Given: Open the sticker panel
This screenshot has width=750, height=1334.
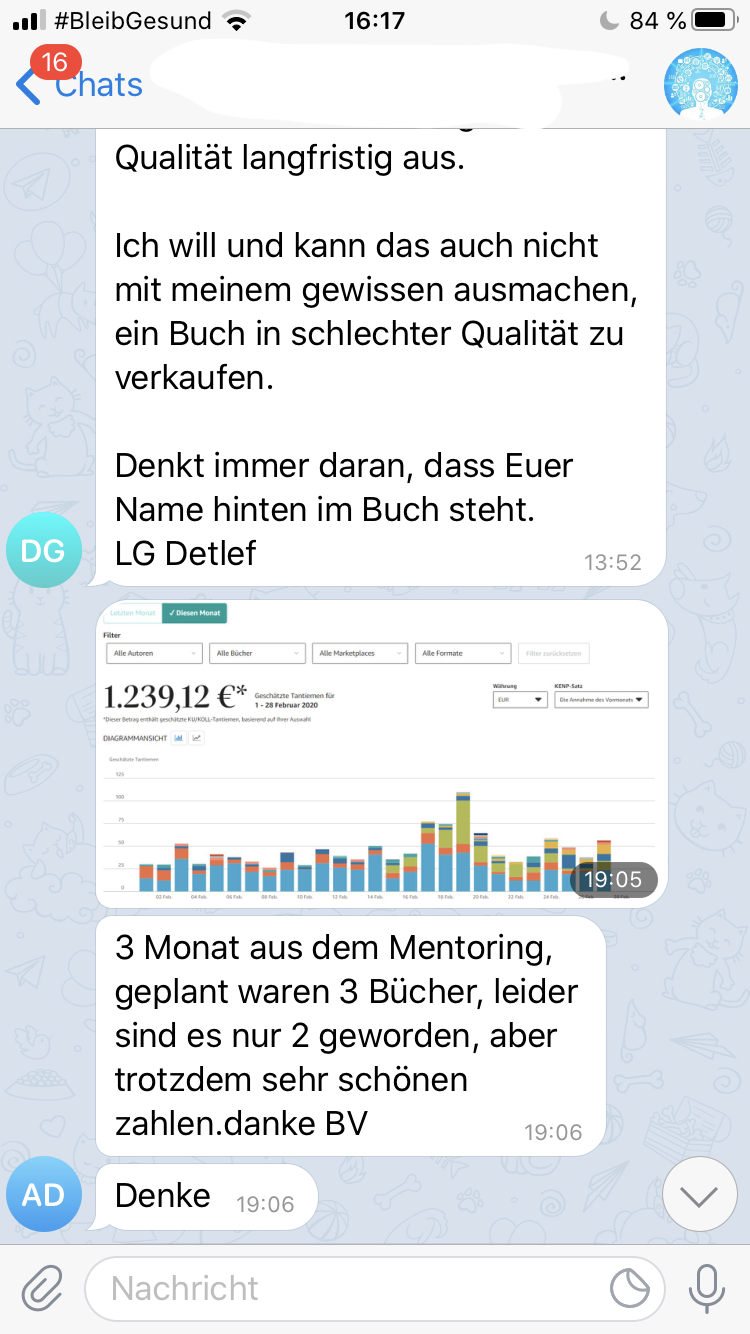Looking at the screenshot, I should pos(630,1289).
